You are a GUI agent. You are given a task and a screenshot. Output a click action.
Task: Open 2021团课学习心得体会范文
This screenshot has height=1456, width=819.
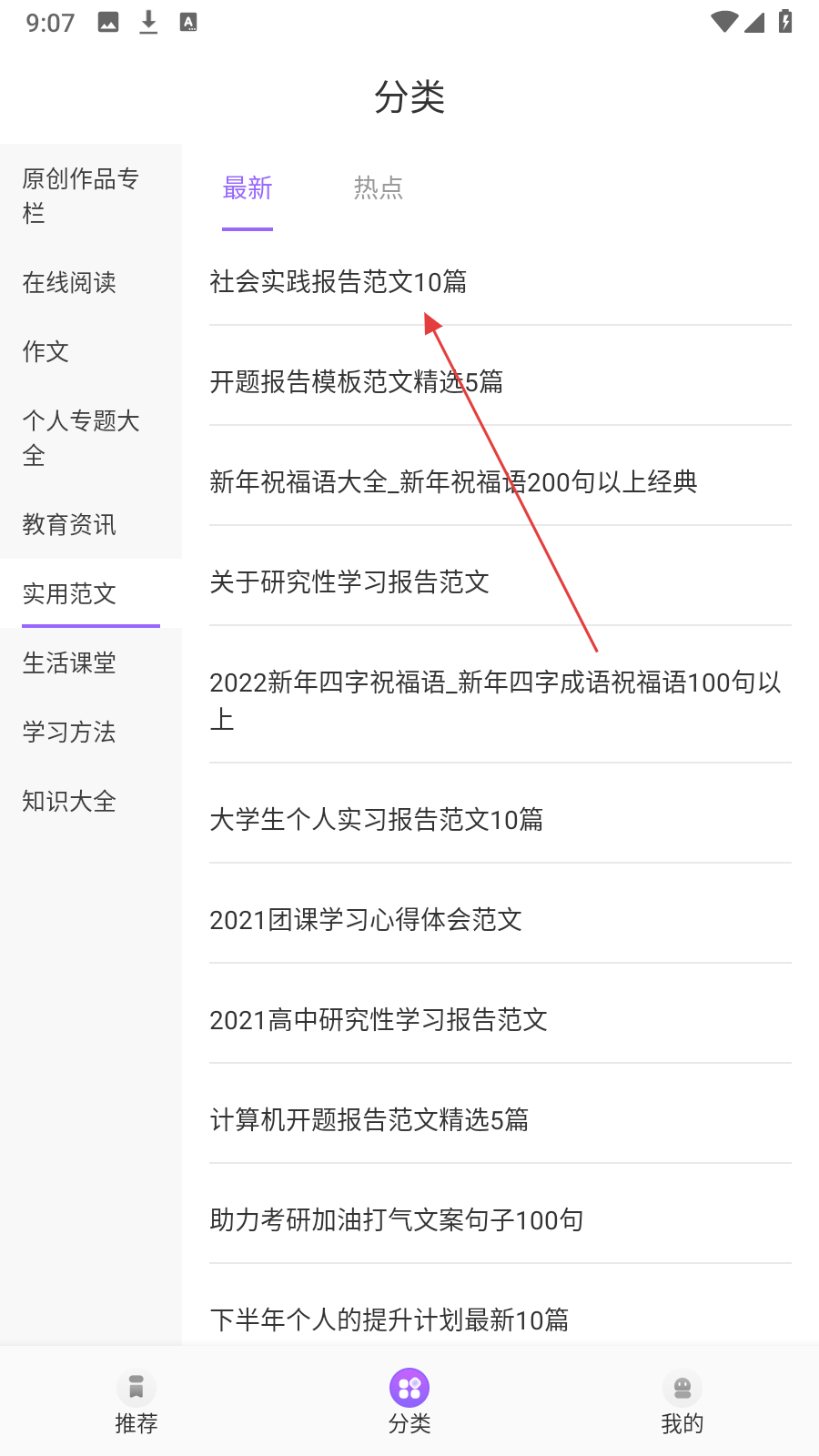(366, 920)
